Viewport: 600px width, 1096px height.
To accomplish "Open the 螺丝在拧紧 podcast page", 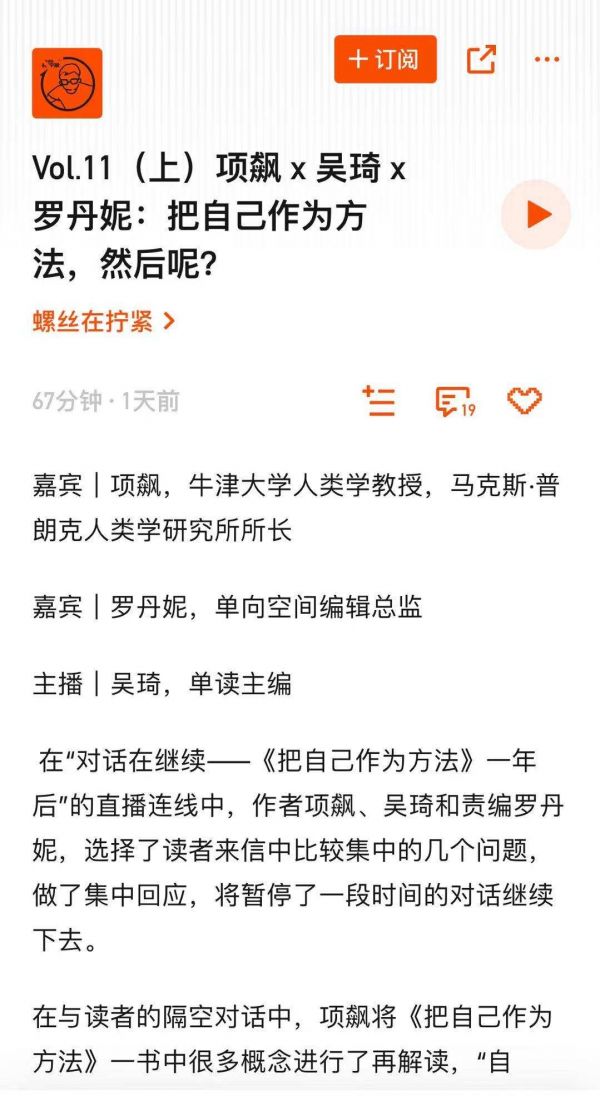I will (x=104, y=321).
